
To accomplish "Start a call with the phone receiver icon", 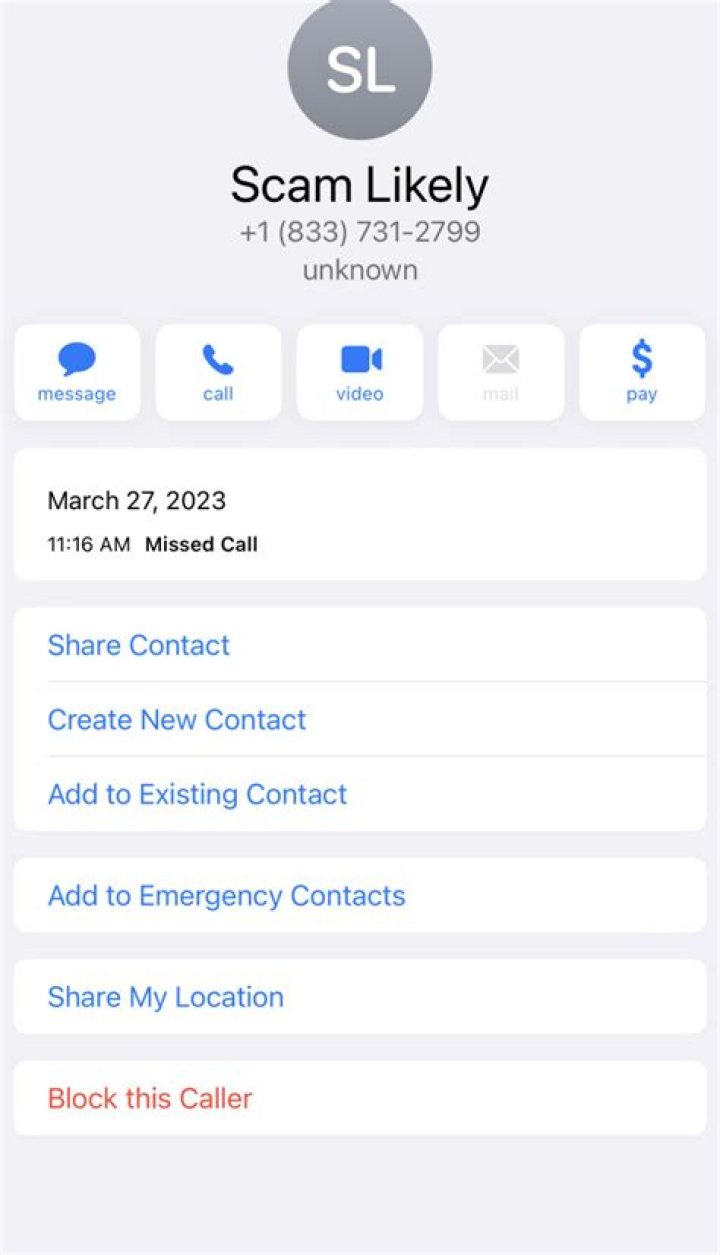I will (x=218, y=359).
